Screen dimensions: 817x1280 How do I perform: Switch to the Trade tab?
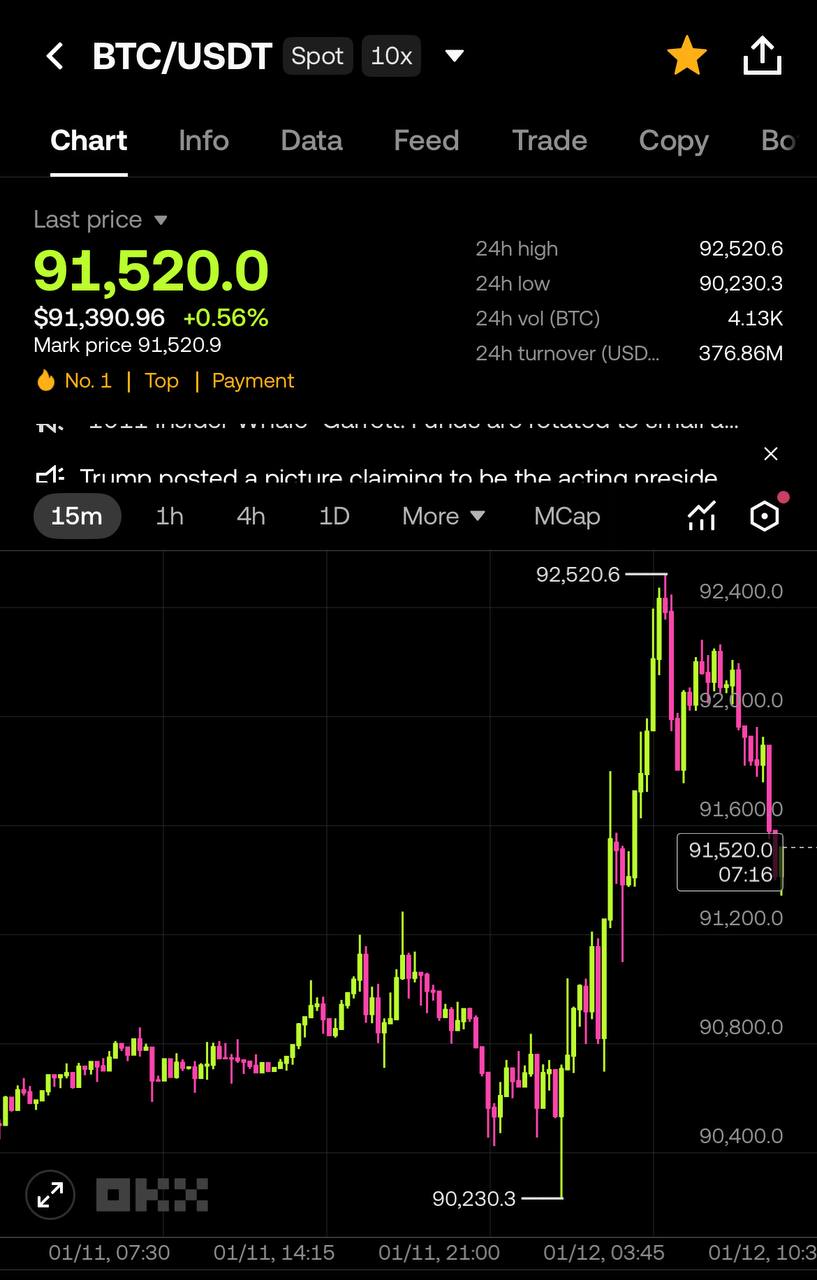[x=549, y=141]
